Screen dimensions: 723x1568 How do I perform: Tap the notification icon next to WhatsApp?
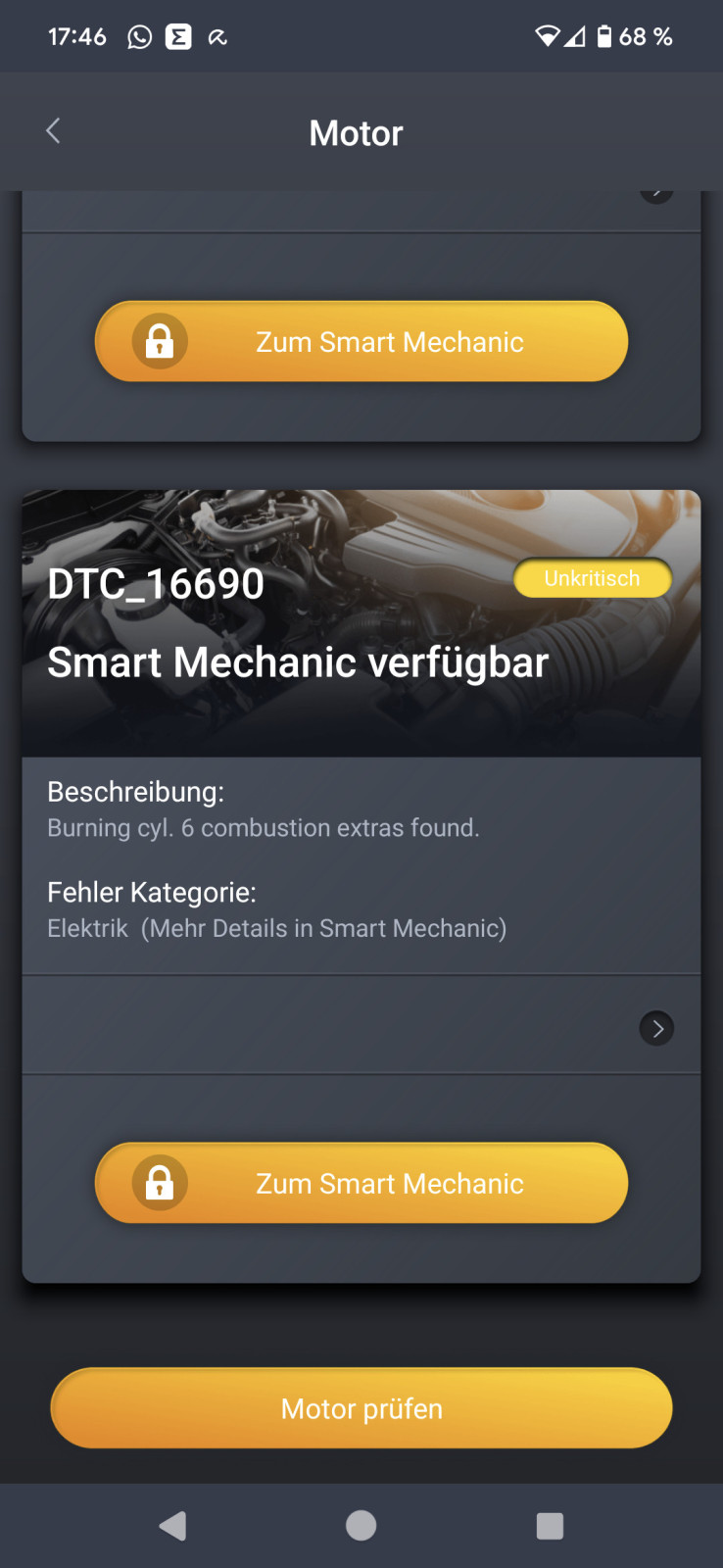[x=179, y=36]
